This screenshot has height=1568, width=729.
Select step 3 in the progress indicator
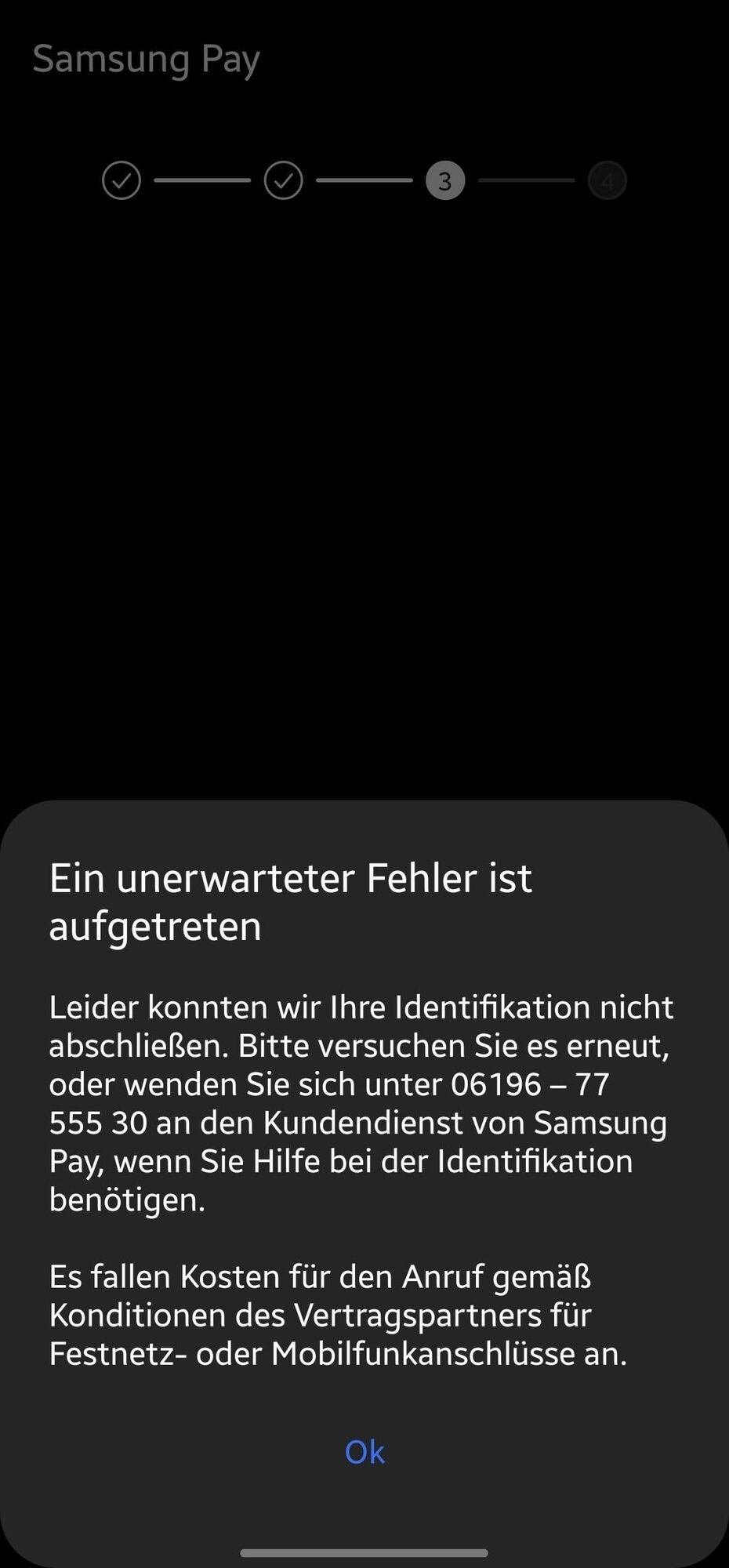[x=444, y=180]
